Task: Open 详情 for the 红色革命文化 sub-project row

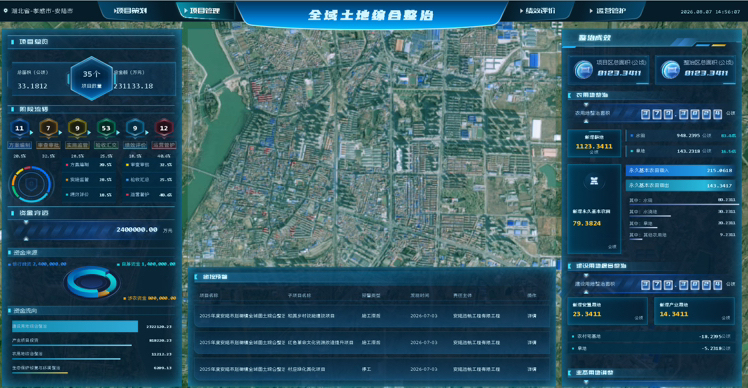Action: click(531, 343)
